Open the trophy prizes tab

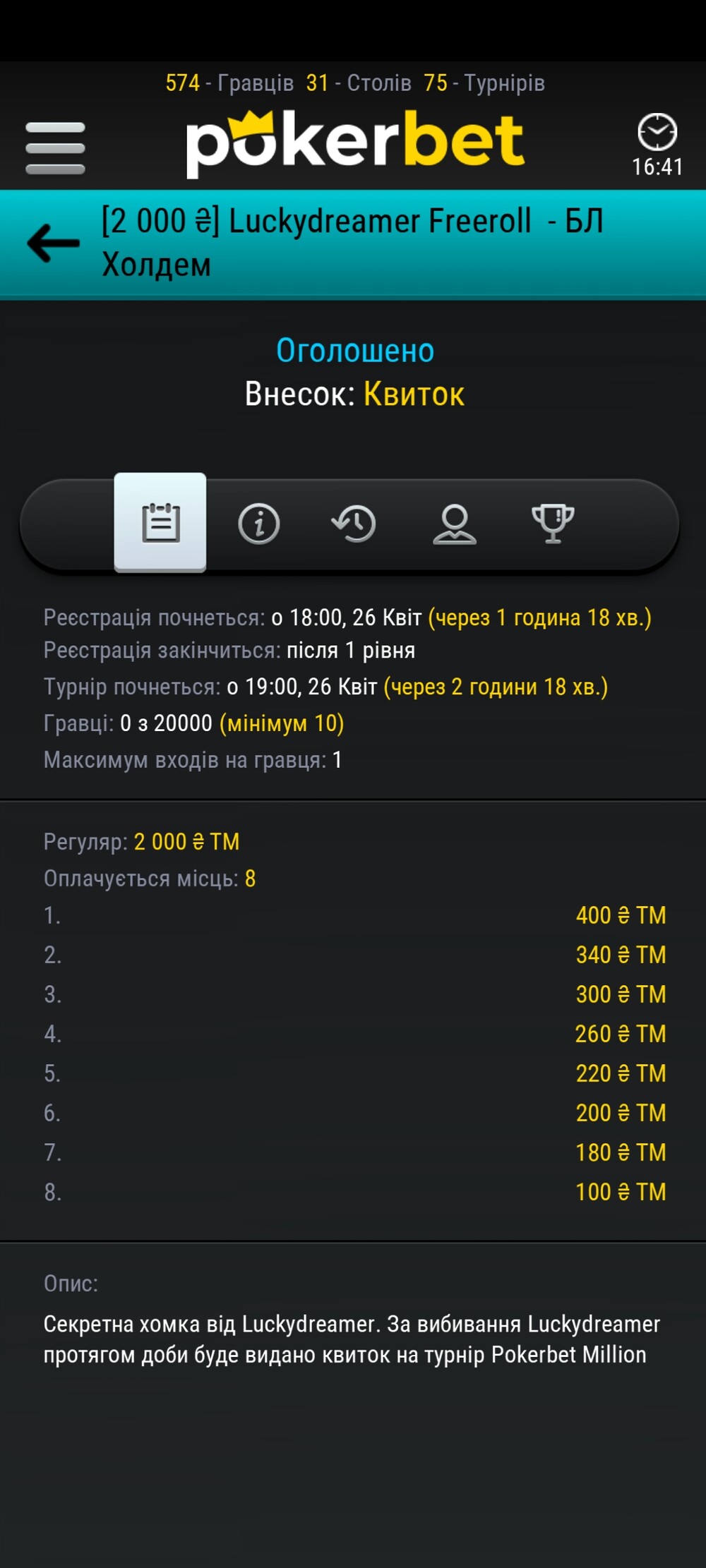[553, 524]
